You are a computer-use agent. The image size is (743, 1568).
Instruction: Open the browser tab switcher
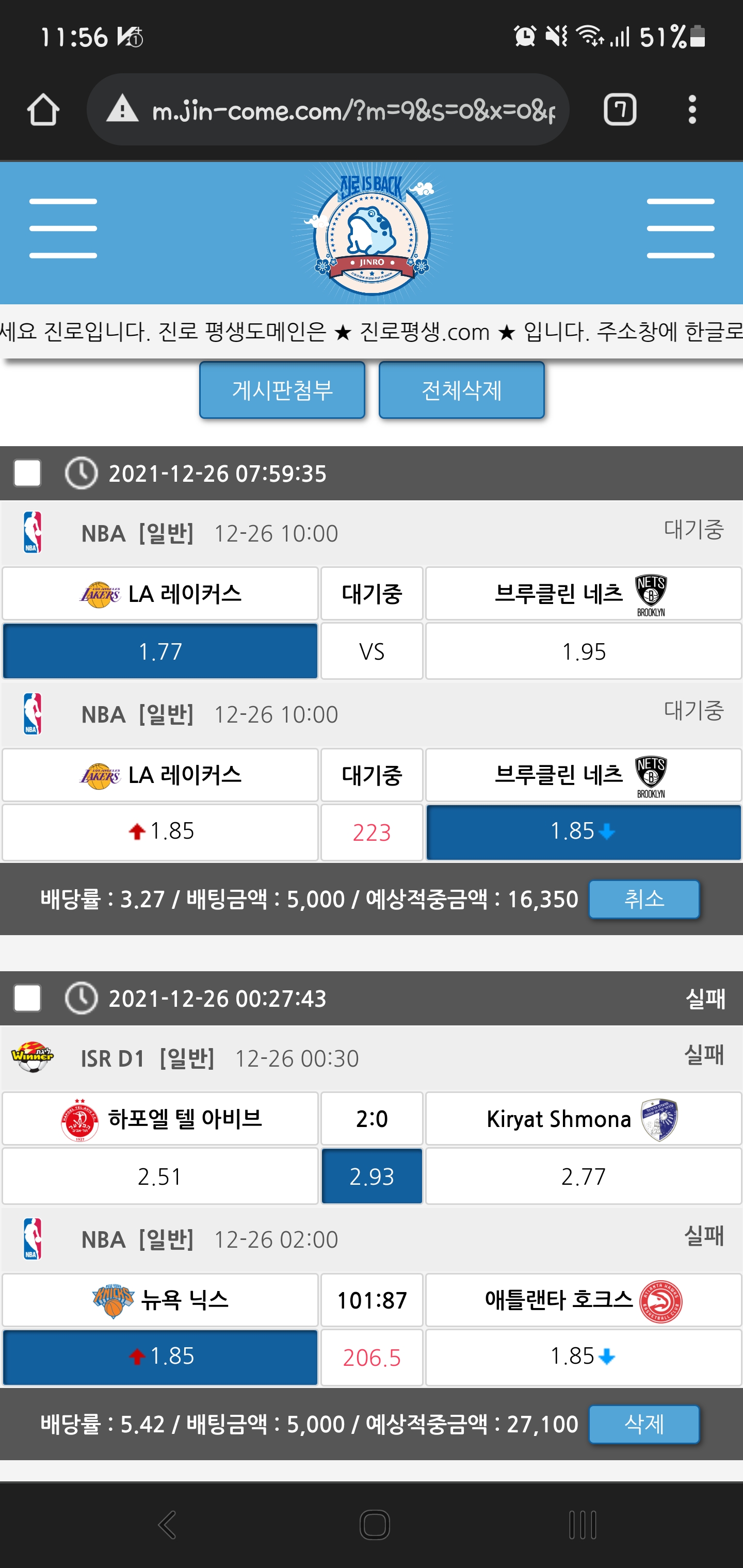pyautogui.click(x=619, y=110)
